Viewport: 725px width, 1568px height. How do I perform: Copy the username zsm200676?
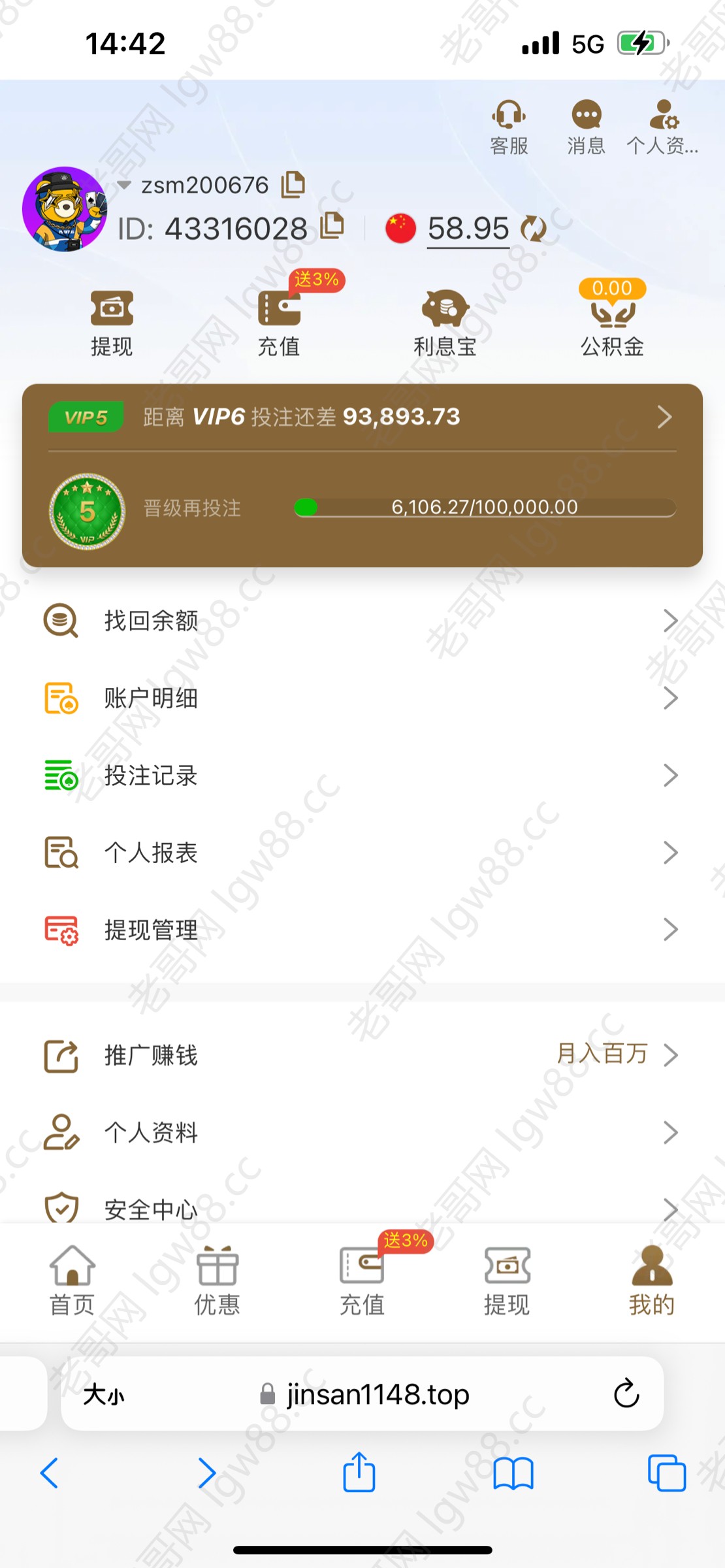pyautogui.click(x=293, y=185)
